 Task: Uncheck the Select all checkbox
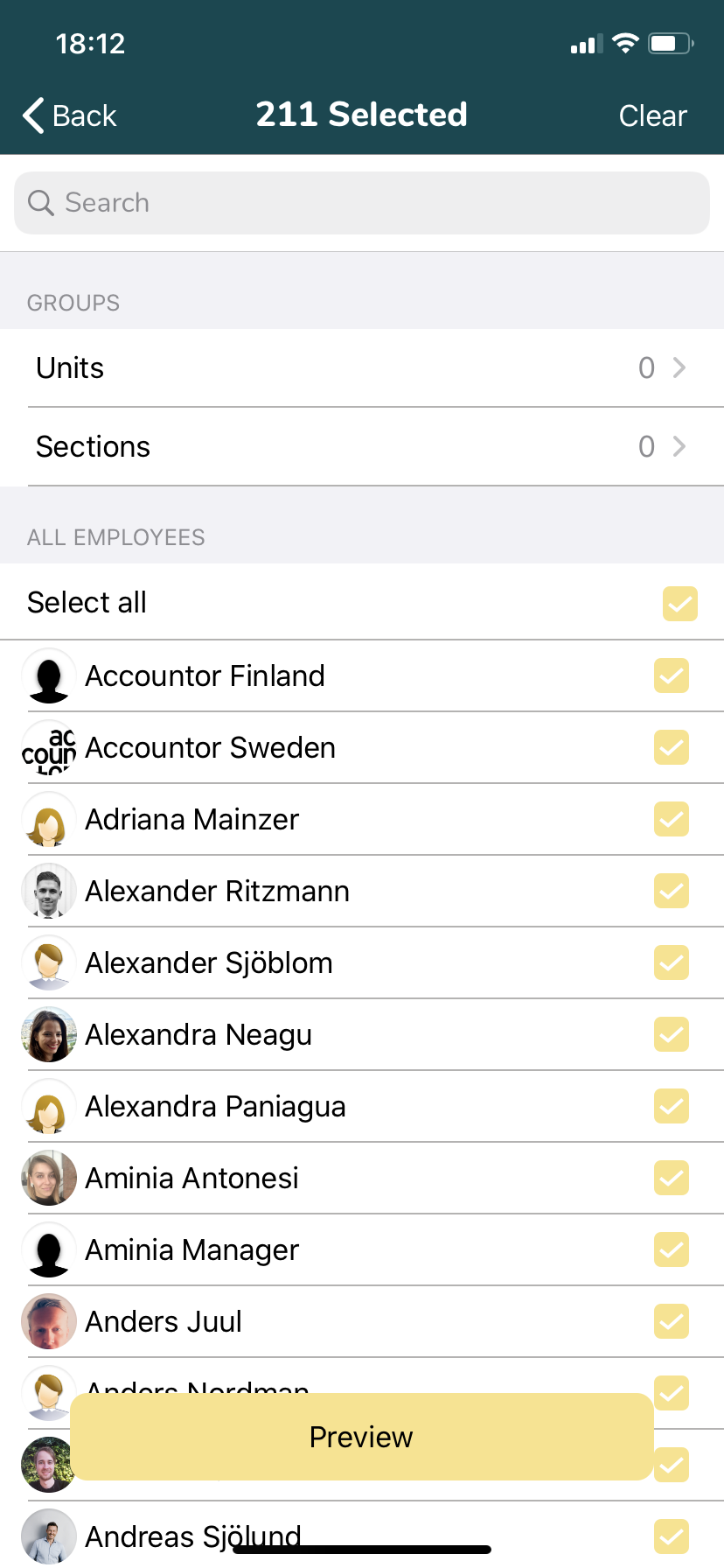point(680,604)
